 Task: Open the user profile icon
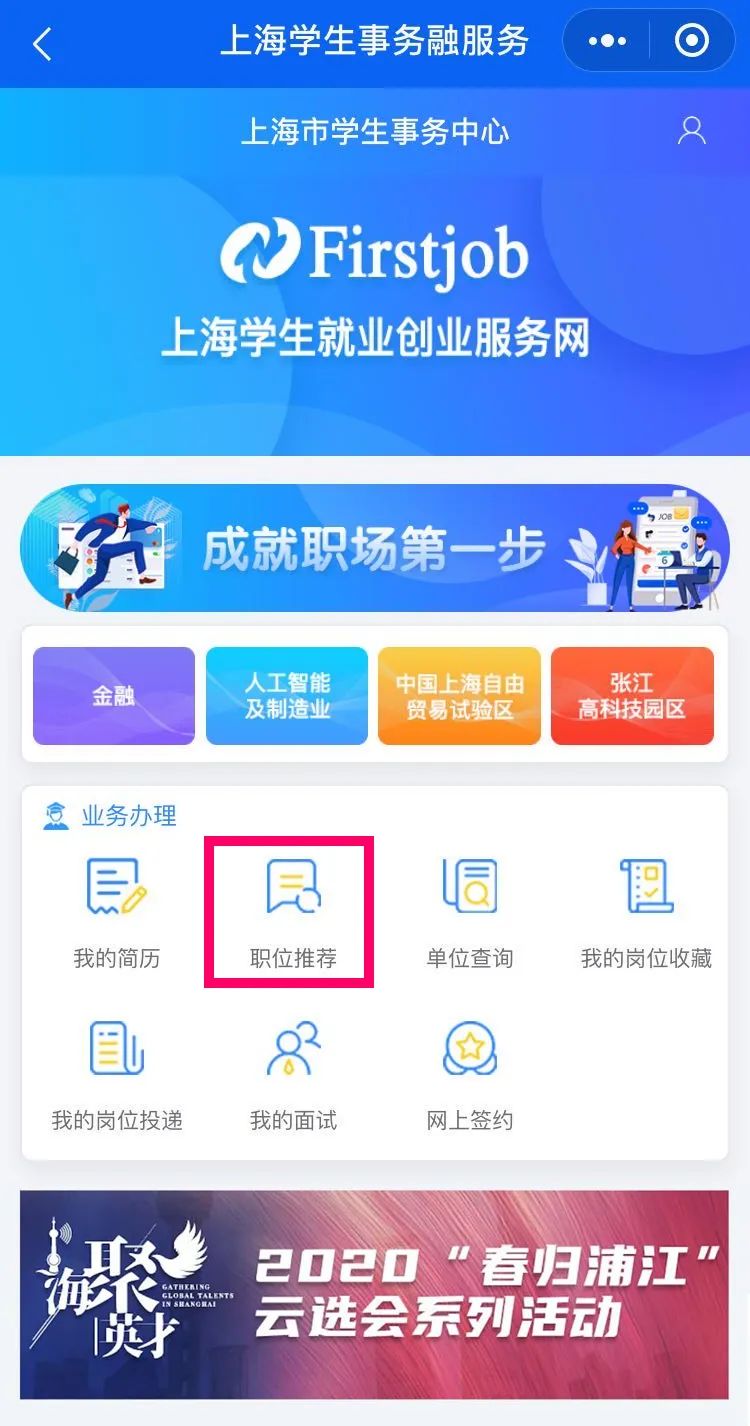[x=692, y=131]
